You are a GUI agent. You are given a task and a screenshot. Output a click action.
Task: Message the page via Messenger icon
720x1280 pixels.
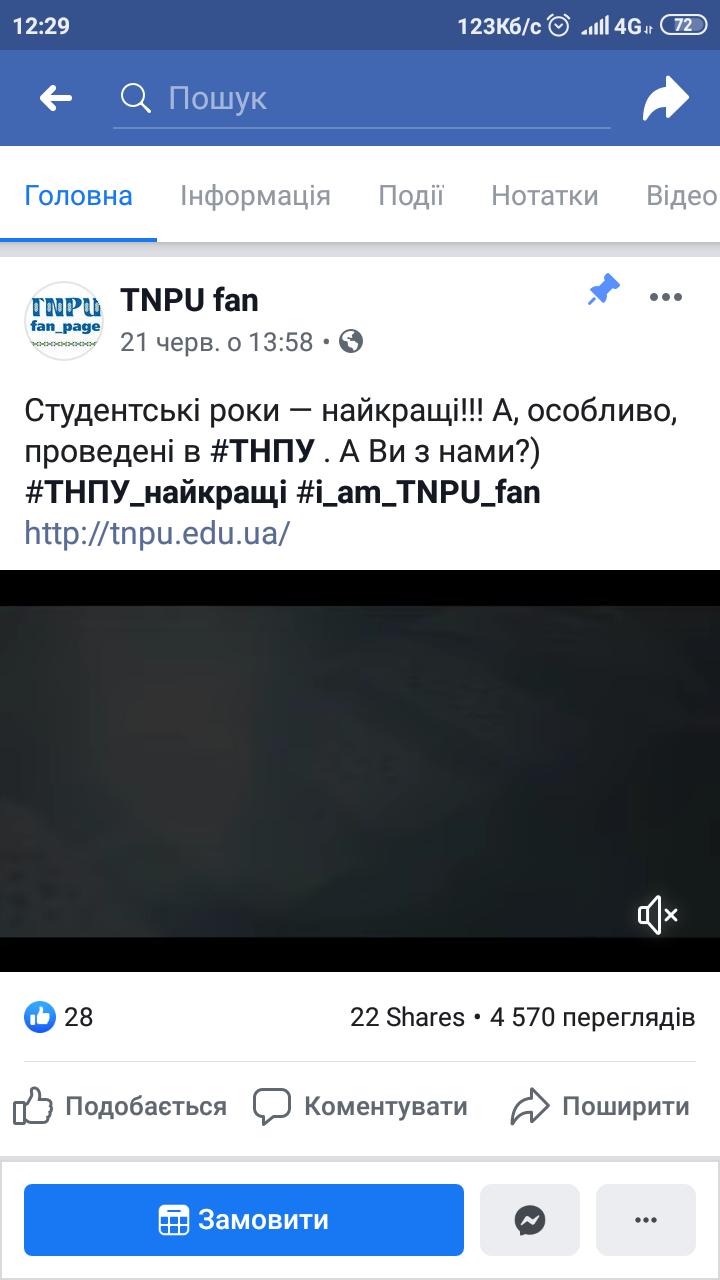(x=530, y=1220)
